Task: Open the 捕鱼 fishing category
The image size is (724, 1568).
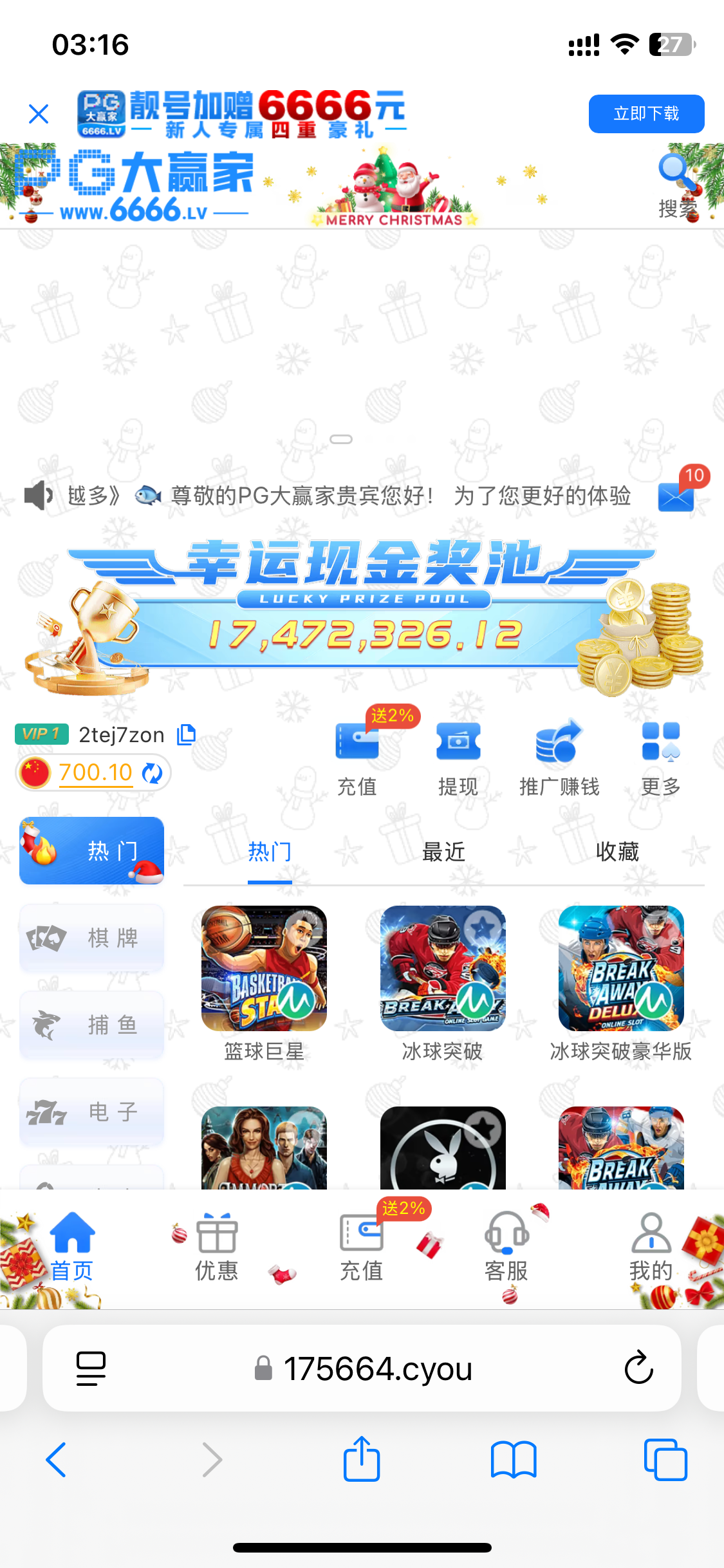Action: click(91, 1025)
